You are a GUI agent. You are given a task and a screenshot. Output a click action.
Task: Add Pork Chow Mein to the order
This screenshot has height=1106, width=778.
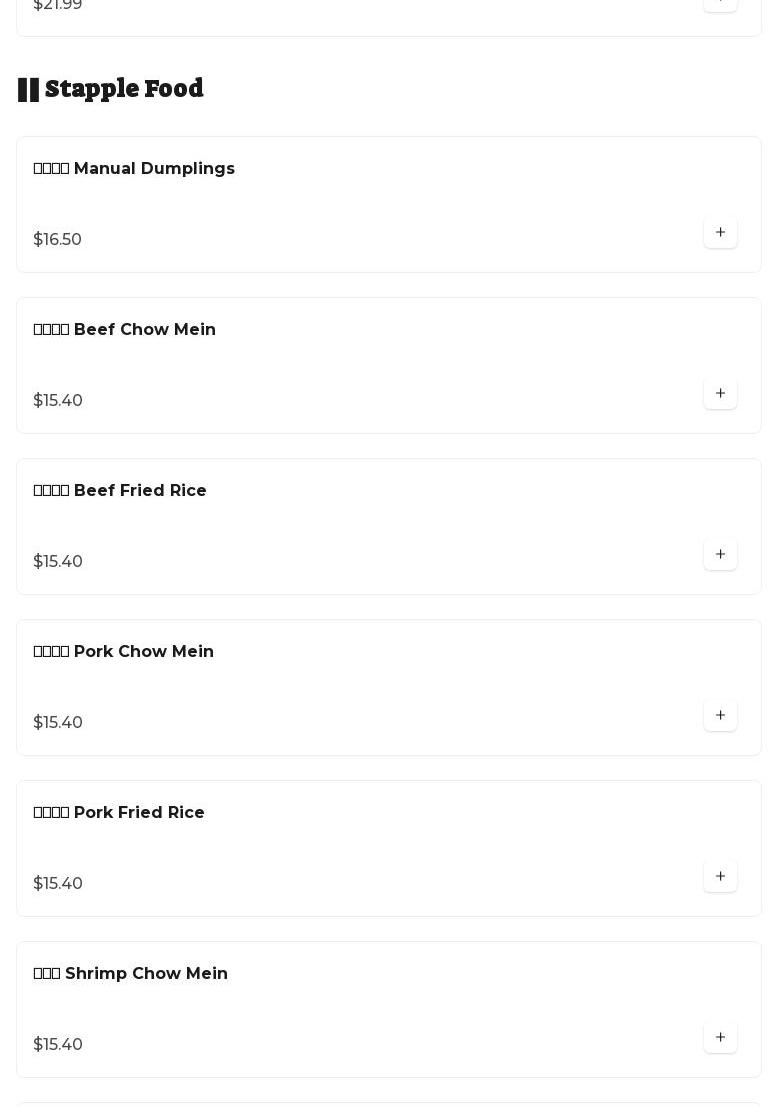[x=720, y=716]
